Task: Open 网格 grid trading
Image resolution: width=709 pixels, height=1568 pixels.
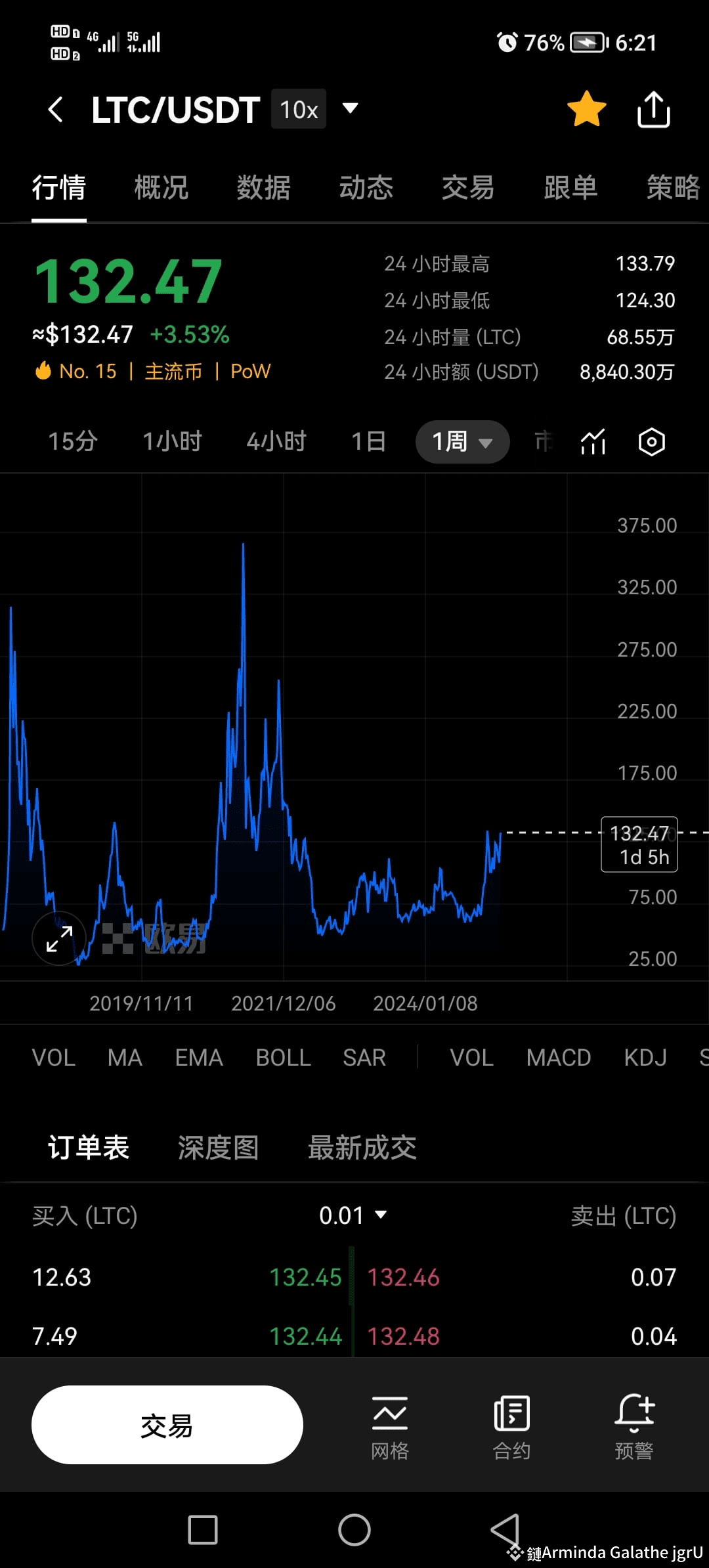Action: [390, 1425]
